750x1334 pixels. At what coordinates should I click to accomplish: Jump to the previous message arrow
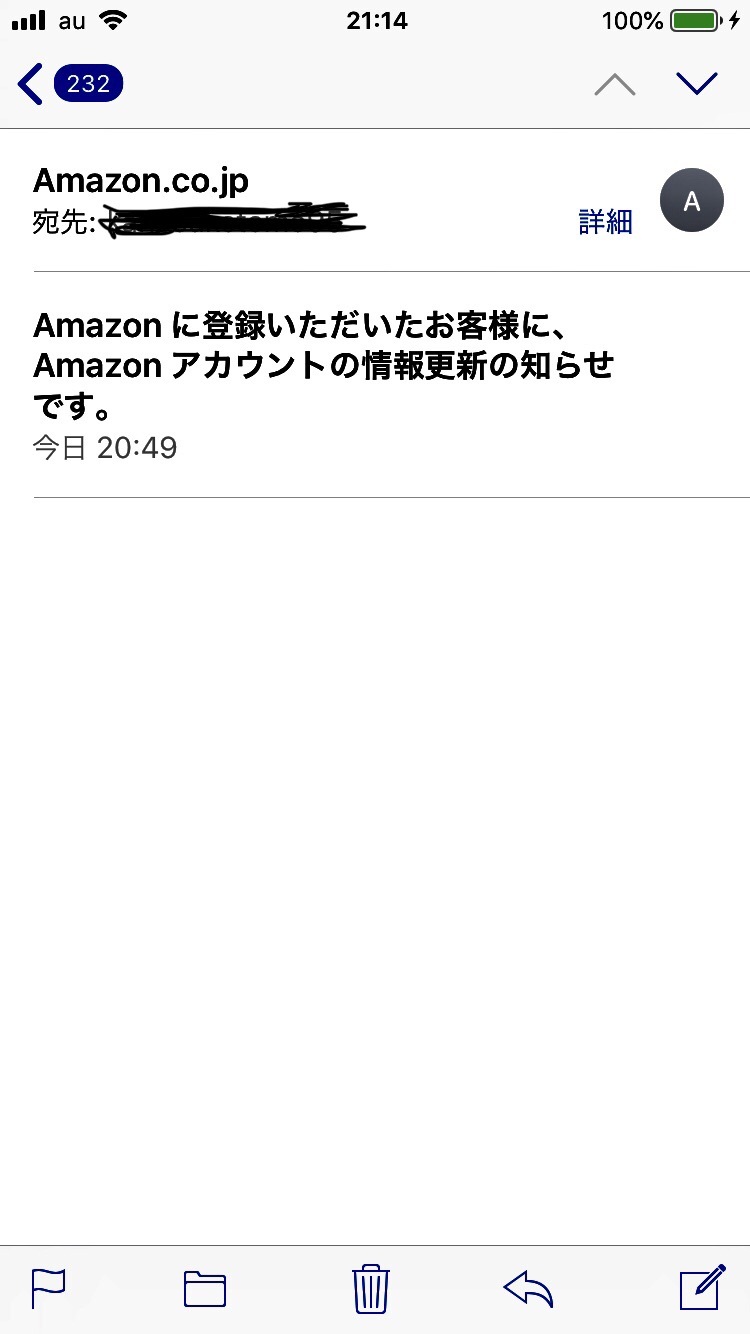point(614,85)
